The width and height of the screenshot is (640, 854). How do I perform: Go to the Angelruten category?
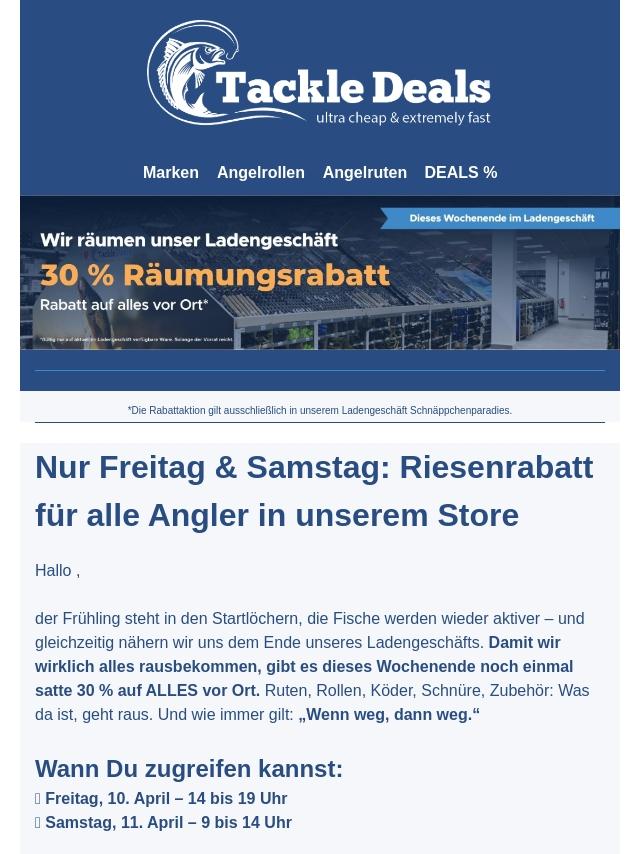coord(364,172)
